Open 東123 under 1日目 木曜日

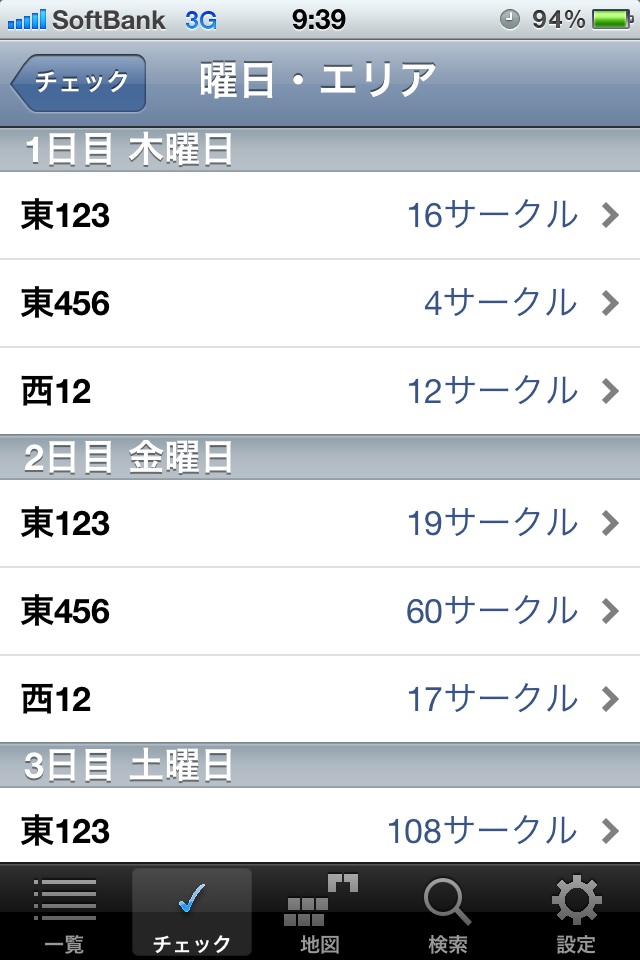tap(320, 215)
